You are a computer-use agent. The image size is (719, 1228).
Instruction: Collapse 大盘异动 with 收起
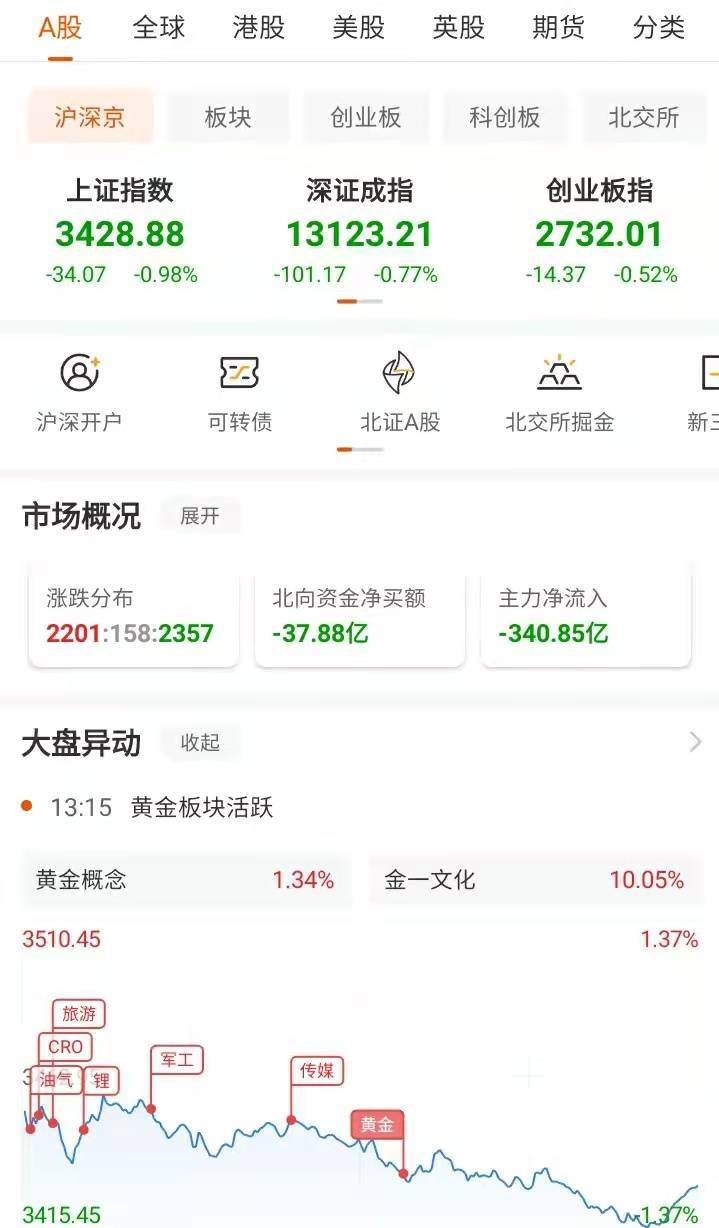tap(200, 743)
